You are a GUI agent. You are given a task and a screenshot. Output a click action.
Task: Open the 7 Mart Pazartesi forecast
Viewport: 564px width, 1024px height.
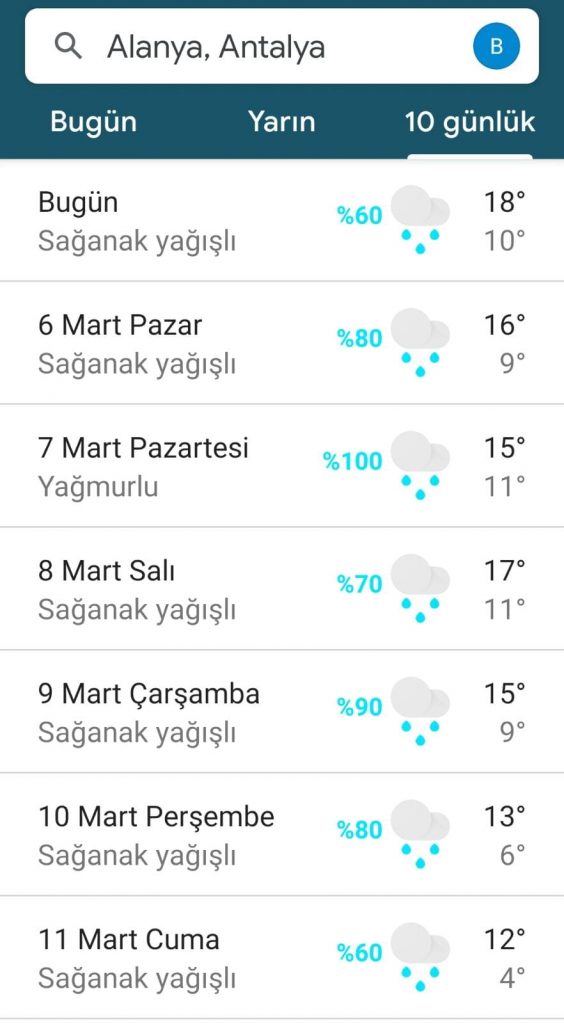pos(282,466)
